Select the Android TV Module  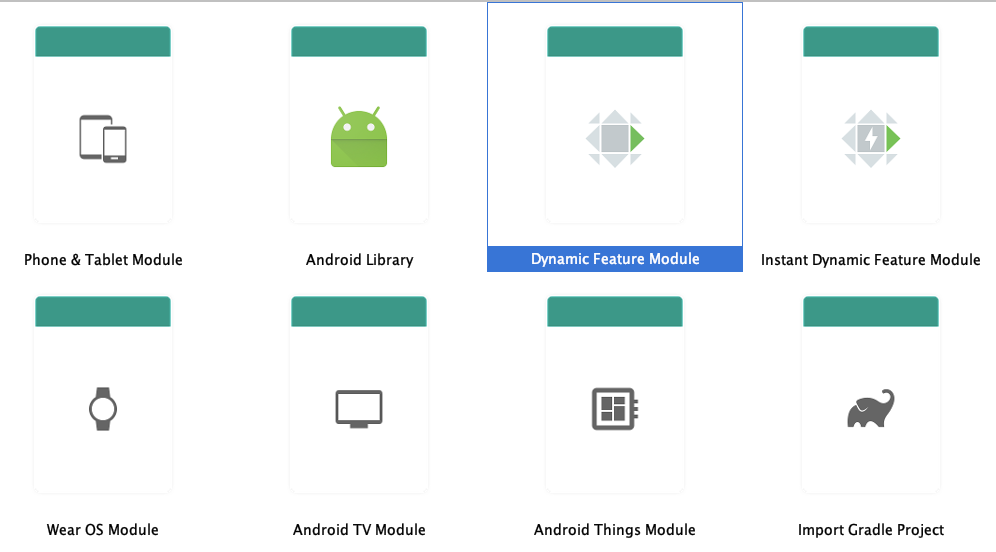(x=359, y=408)
